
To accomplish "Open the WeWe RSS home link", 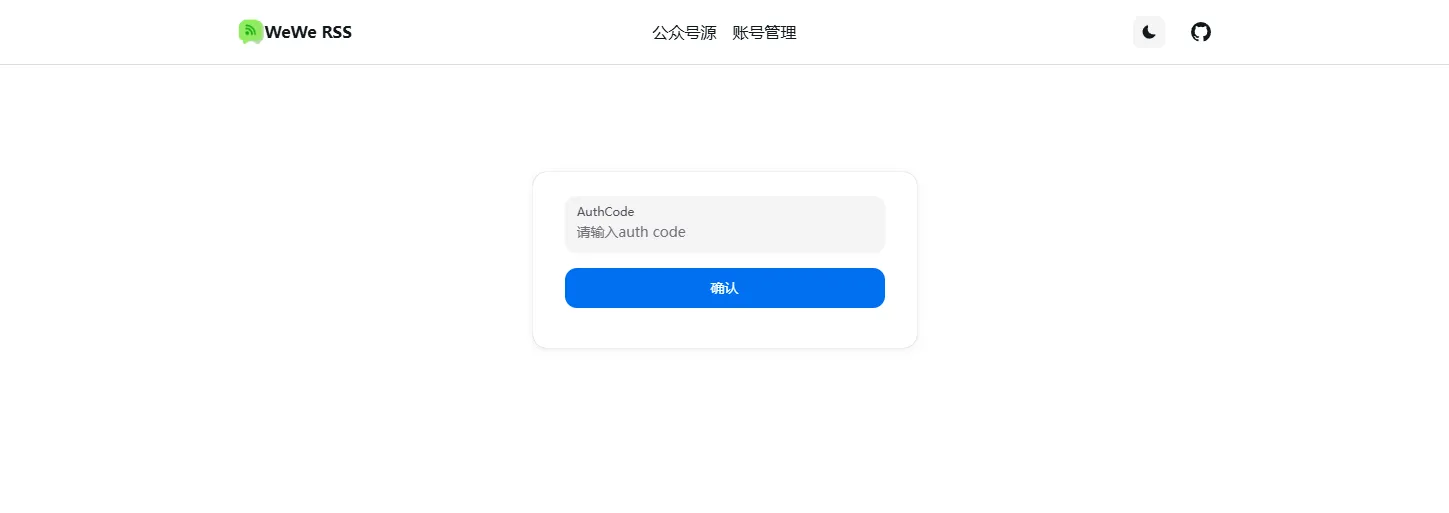I will pyautogui.click(x=296, y=32).
